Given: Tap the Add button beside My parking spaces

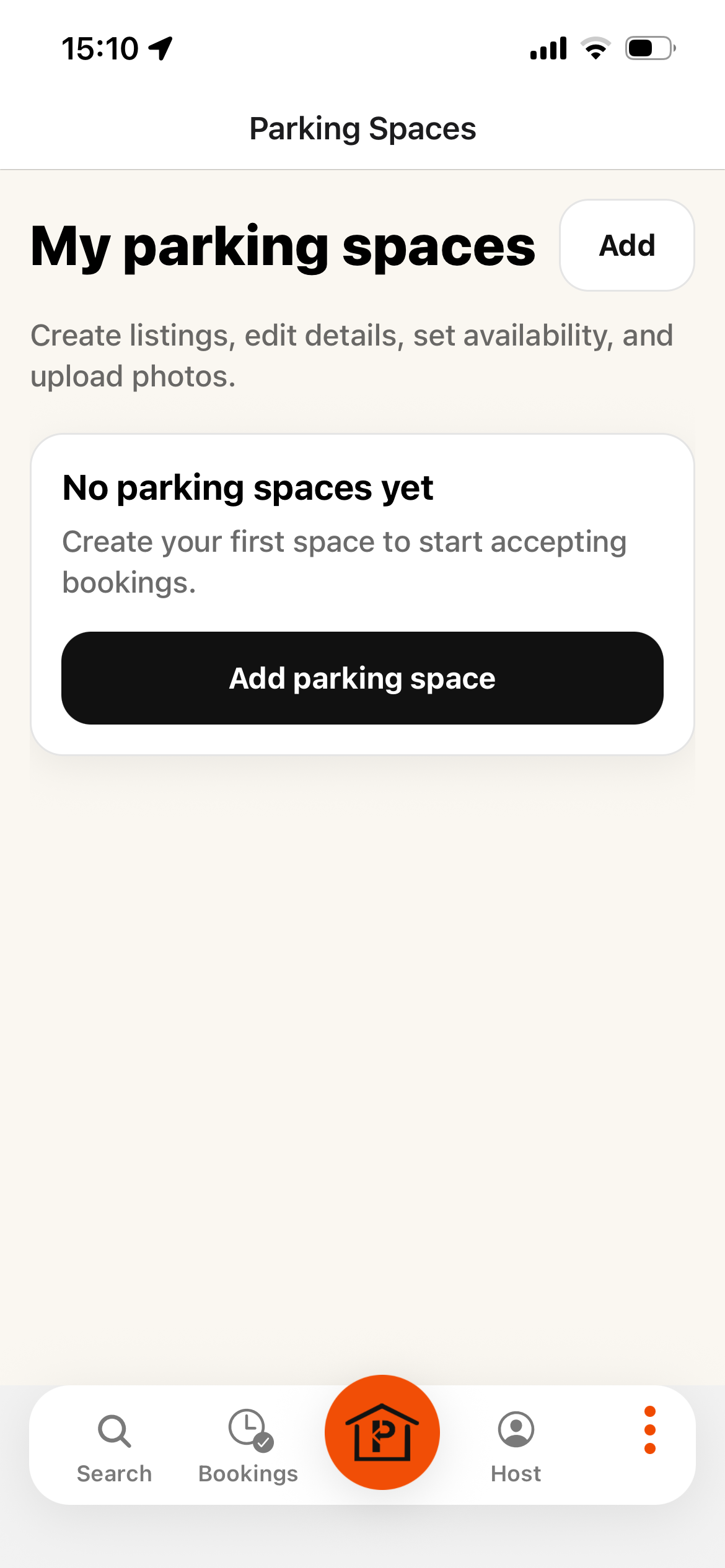Looking at the screenshot, I should [x=626, y=245].
